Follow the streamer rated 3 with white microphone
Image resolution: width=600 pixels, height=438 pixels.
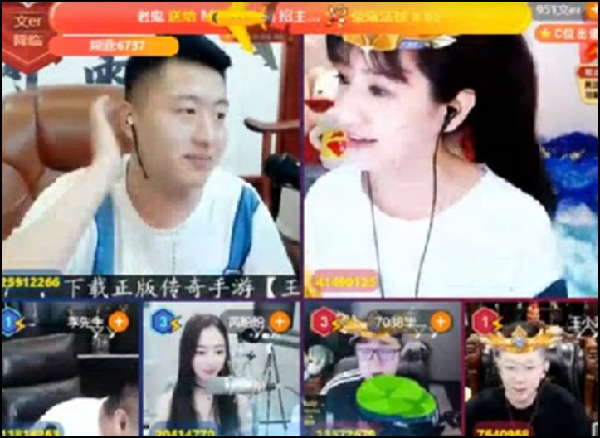click(x=280, y=322)
